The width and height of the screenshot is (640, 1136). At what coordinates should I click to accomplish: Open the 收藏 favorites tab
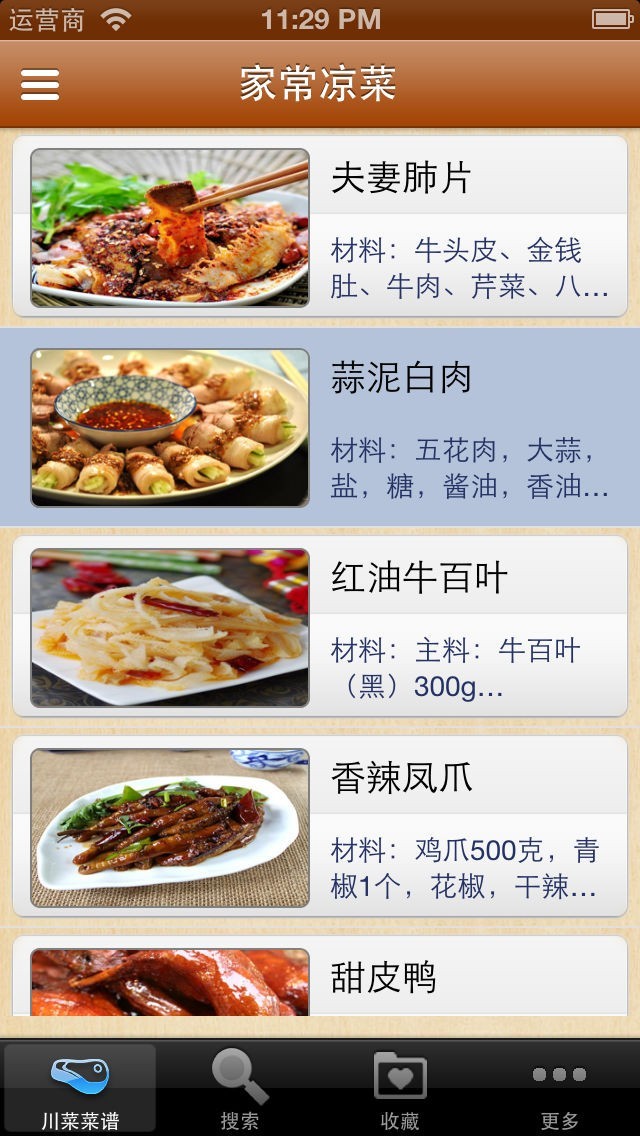point(400,1088)
